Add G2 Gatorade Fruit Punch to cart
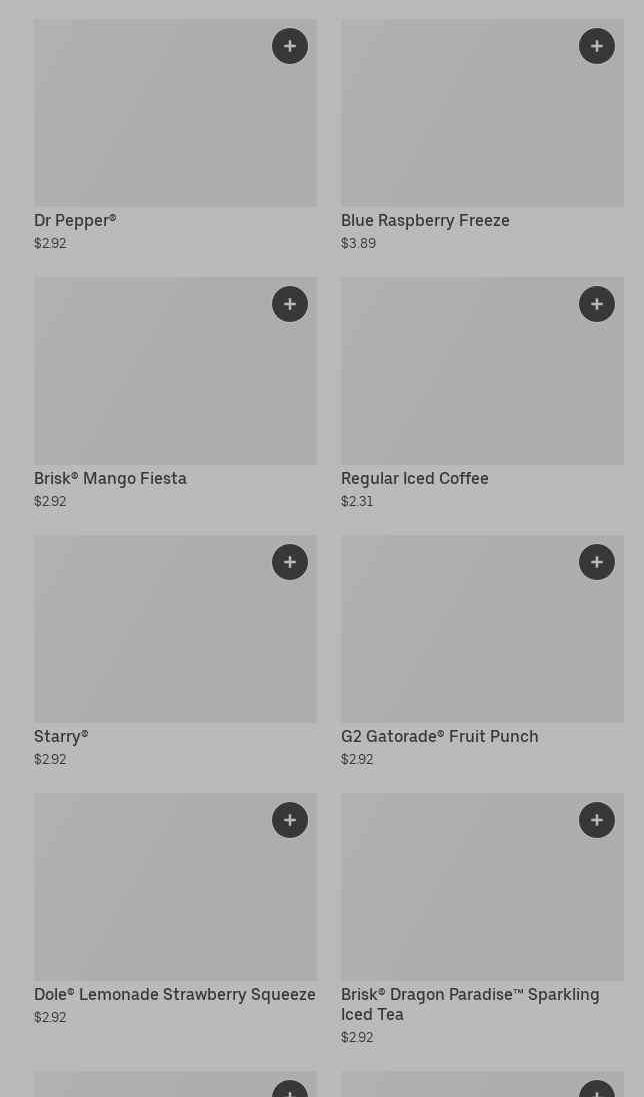This screenshot has width=644, height=1097. coord(597,562)
